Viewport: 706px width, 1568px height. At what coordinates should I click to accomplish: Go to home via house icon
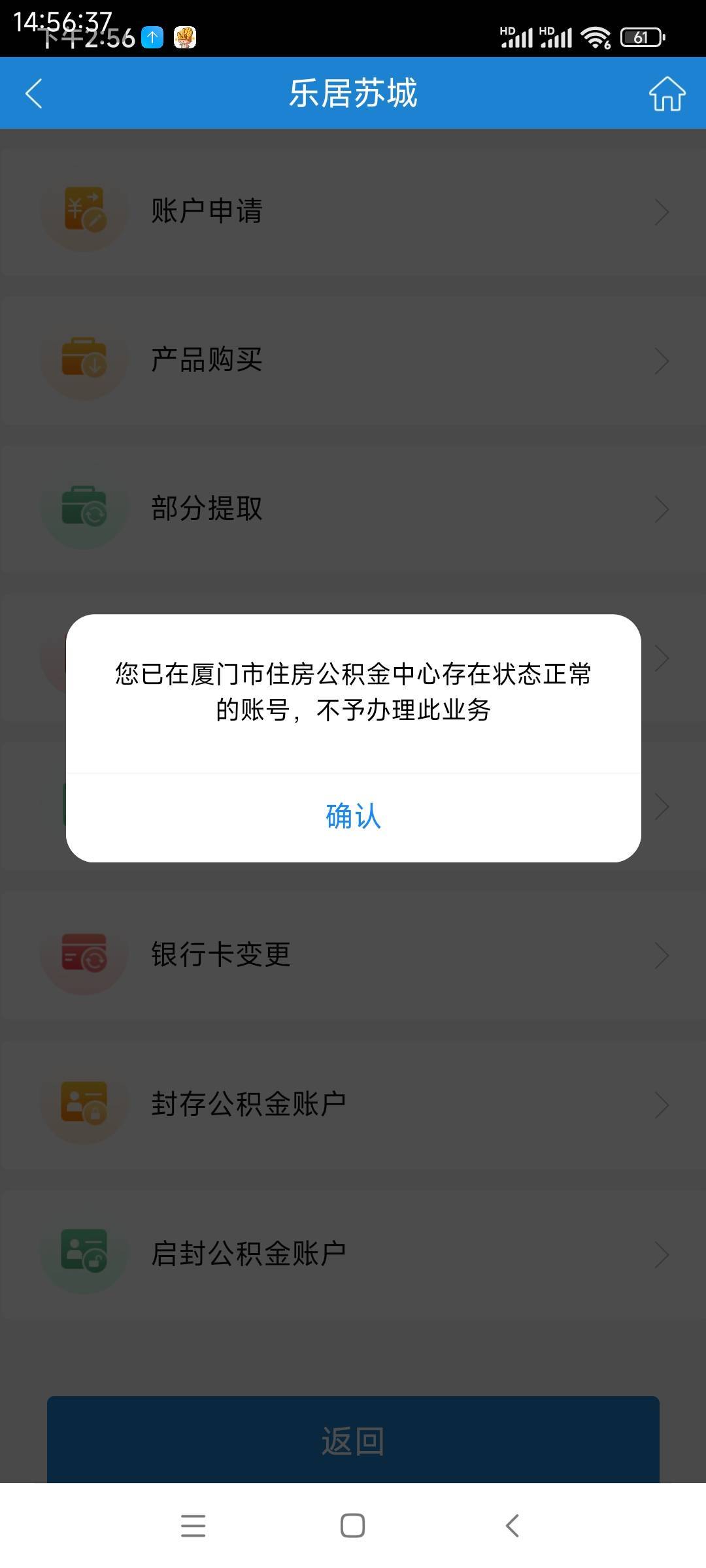tap(667, 93)
